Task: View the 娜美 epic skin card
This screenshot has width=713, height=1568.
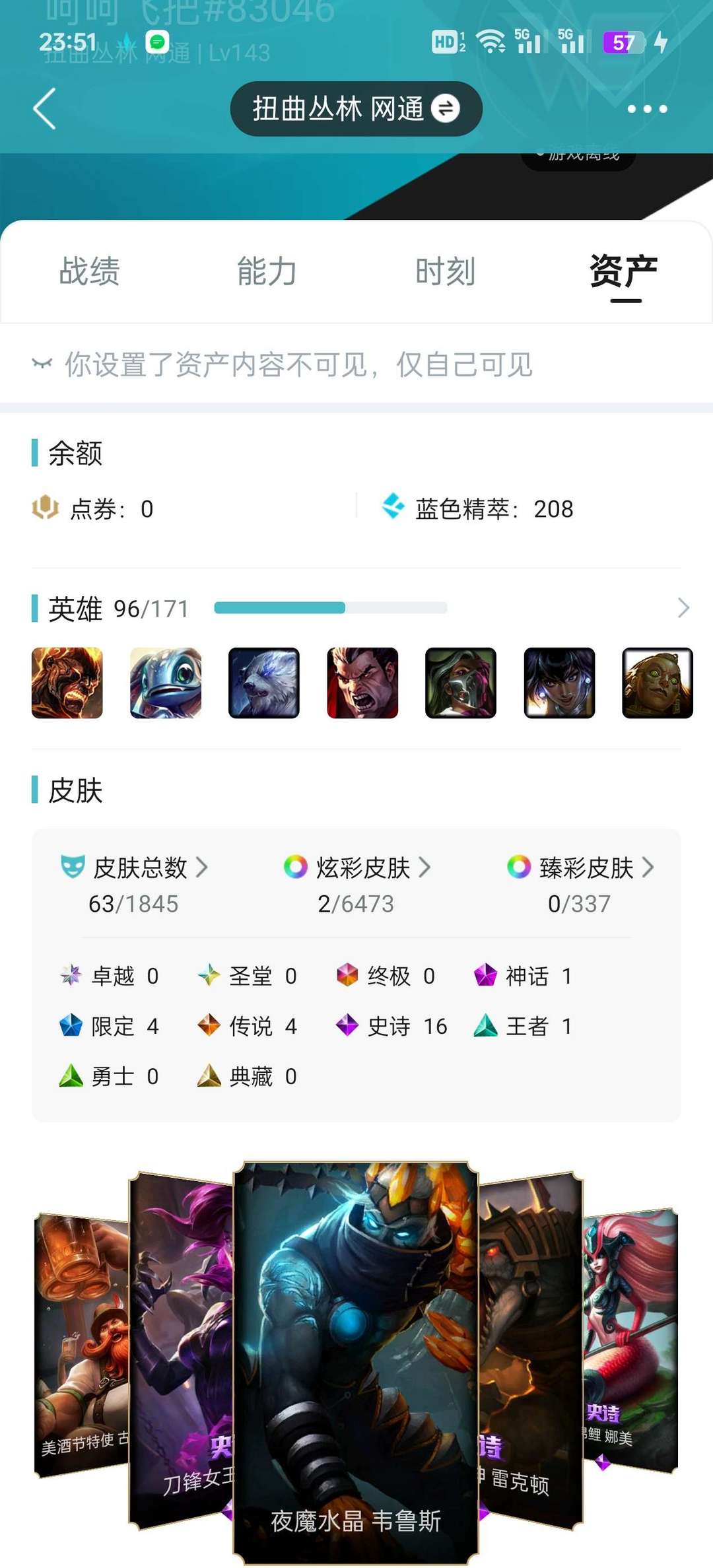Action: (x=630, y=1340)
